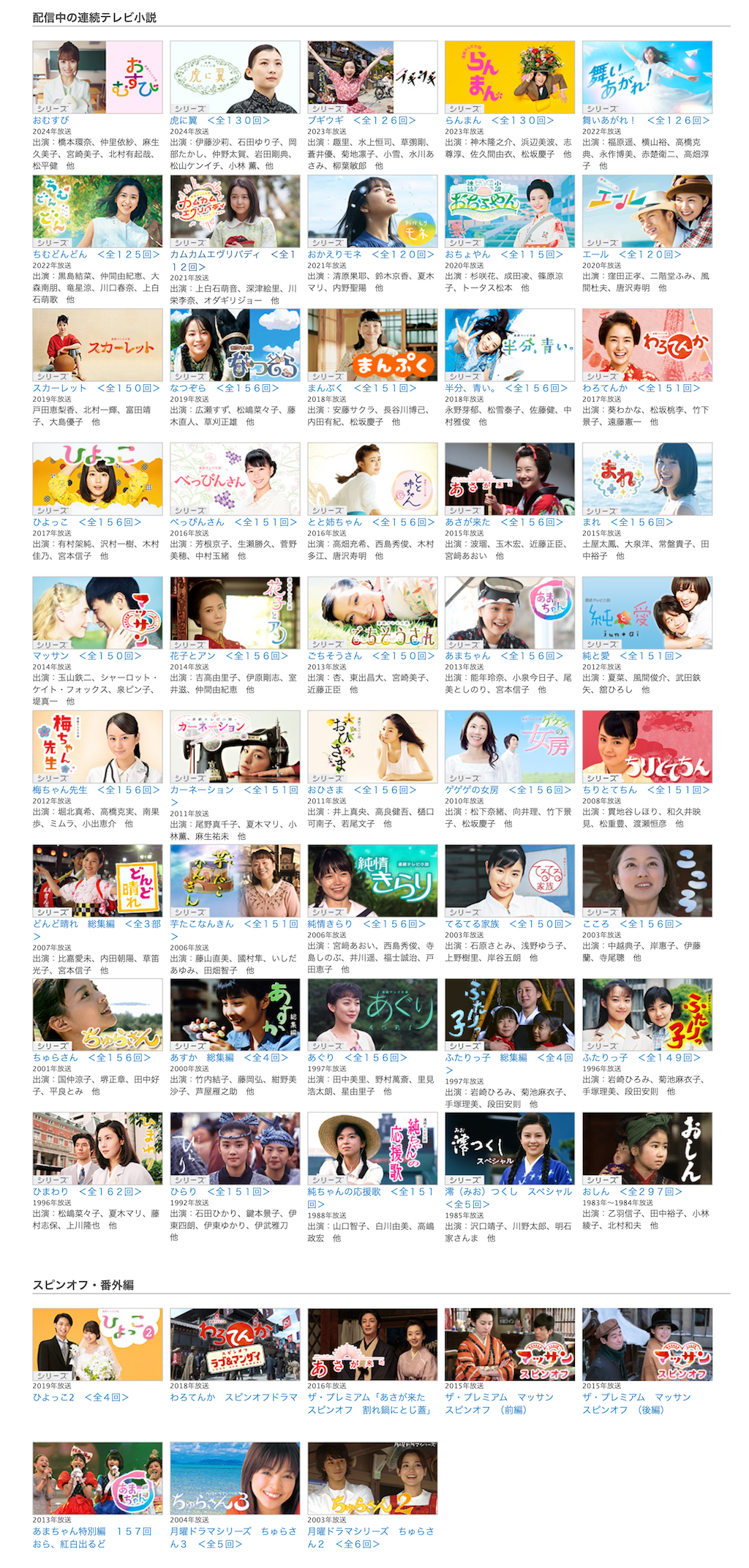This screenshot has height=1568, width=749.
Task: View the 舞いあがれ！ series thumbnail
Action: click(x=647, y=77)
